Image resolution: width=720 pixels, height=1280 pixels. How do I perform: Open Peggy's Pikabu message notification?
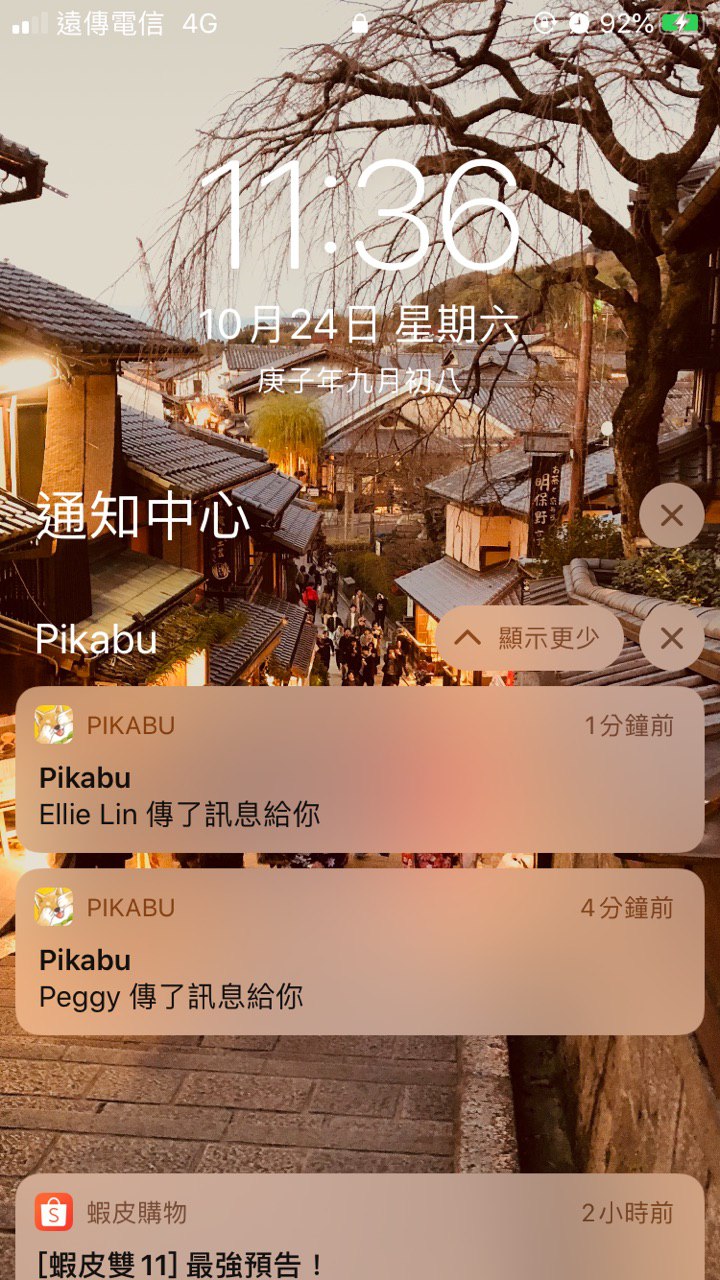359,952
